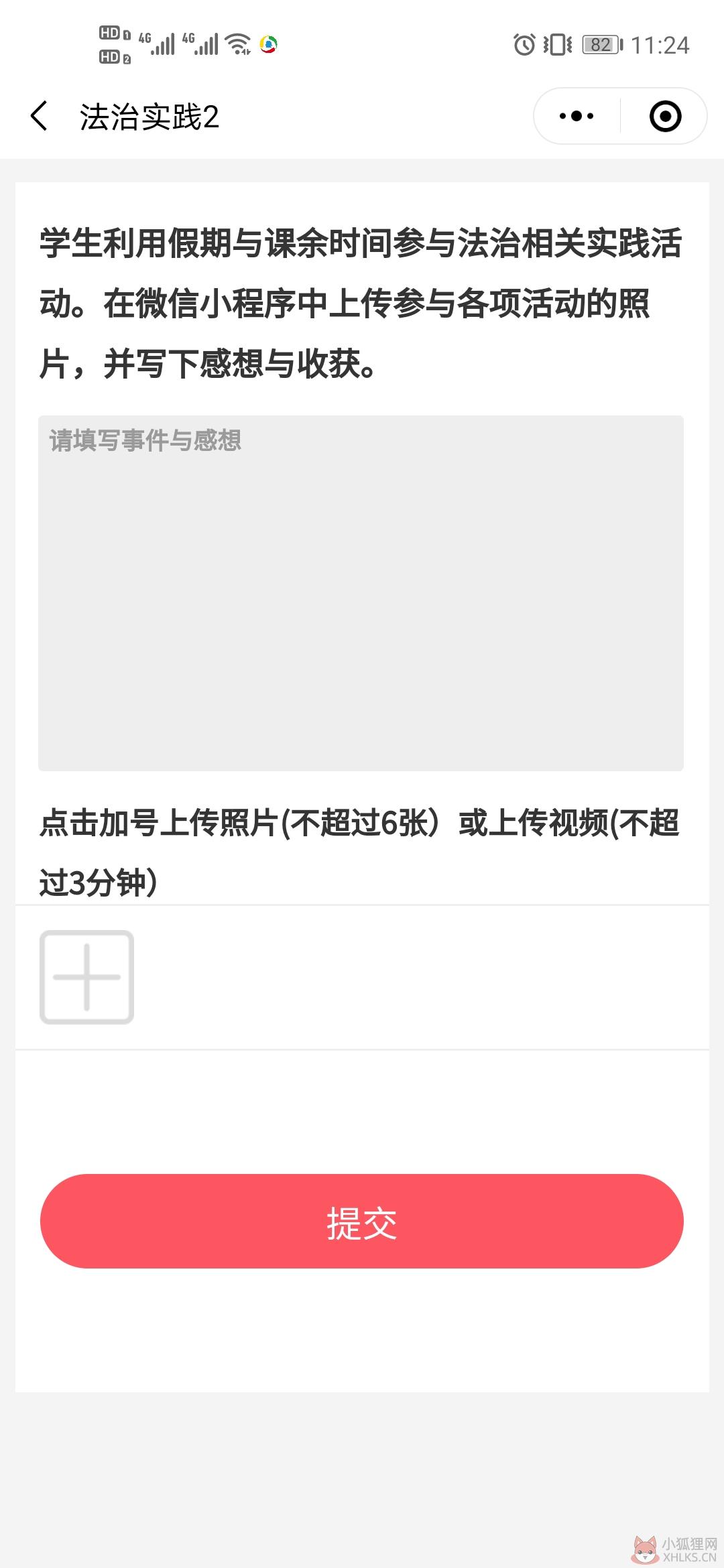The height and width of the screenshot is (1568, 724).
Task: Focus the 请填写事件与感想 text area
Action: coord(361,593)
